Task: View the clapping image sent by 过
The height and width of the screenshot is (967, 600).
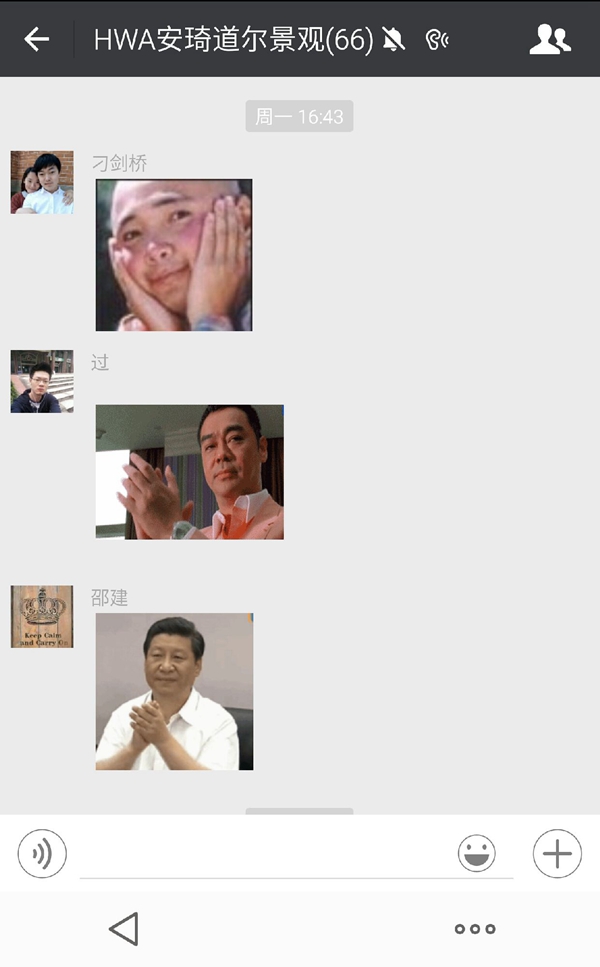Action: tap(189, 472)
